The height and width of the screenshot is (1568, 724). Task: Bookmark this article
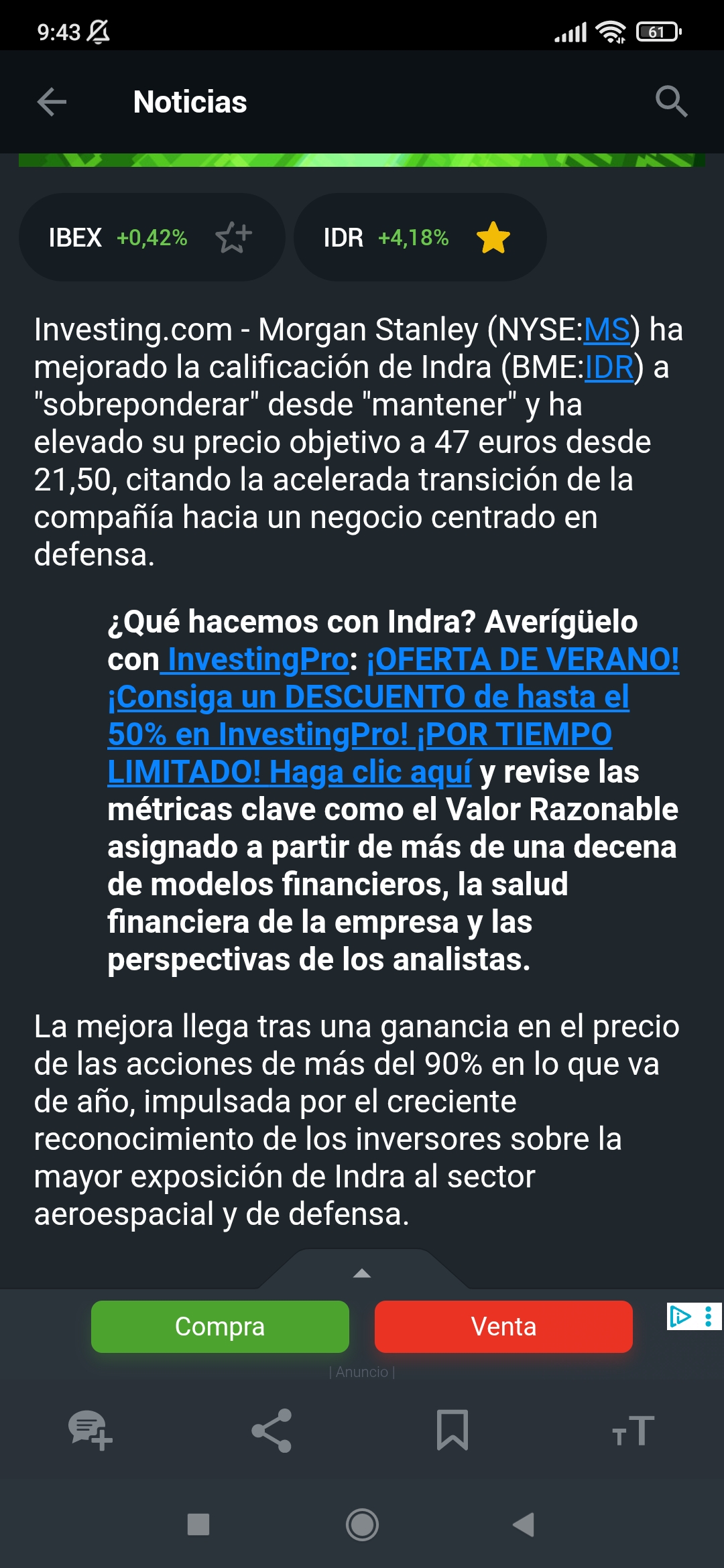(452, 1431)
